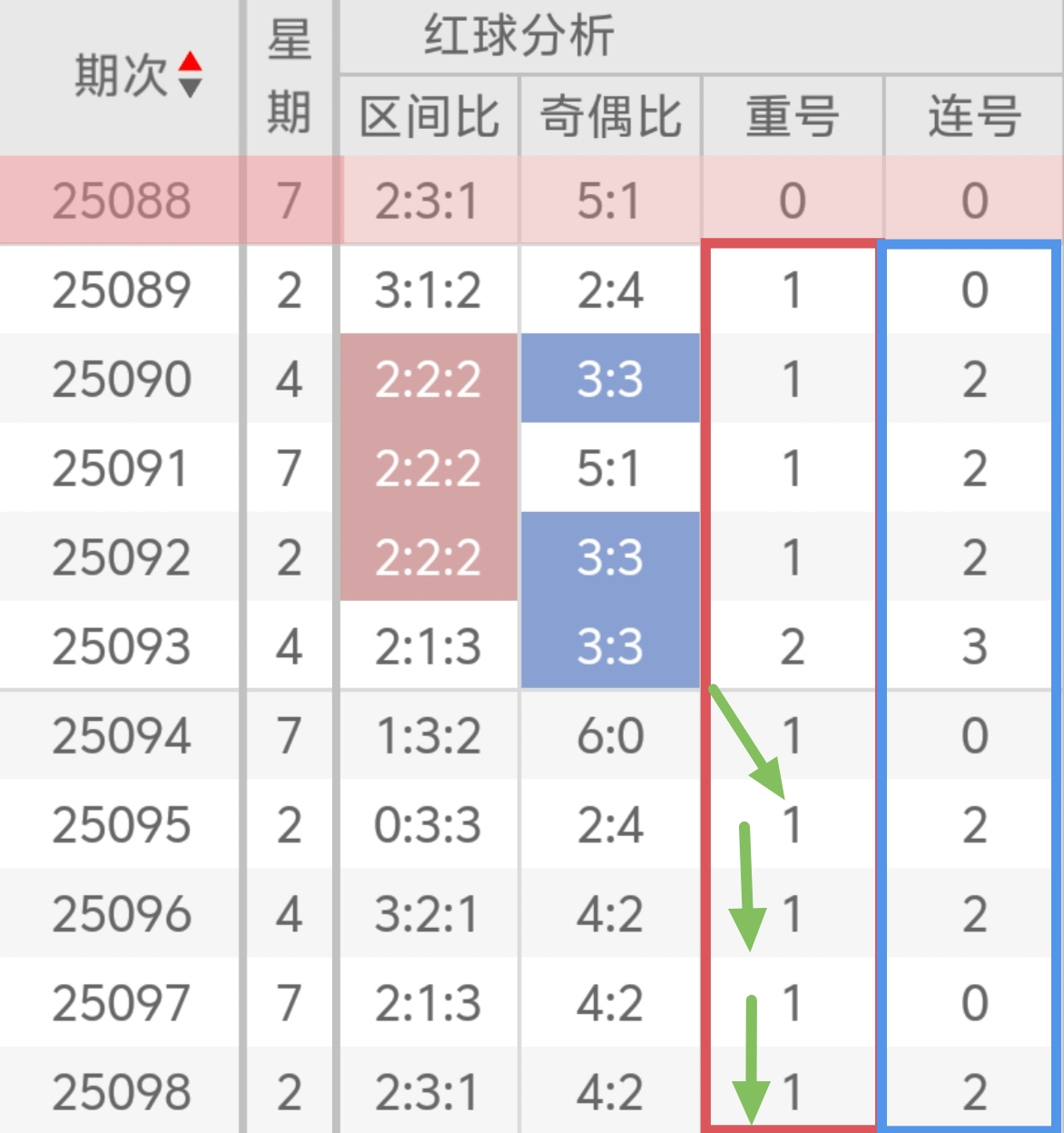Select the row for period 25091
This screenshot has width=1064, height=1133.
pos(123,467)
